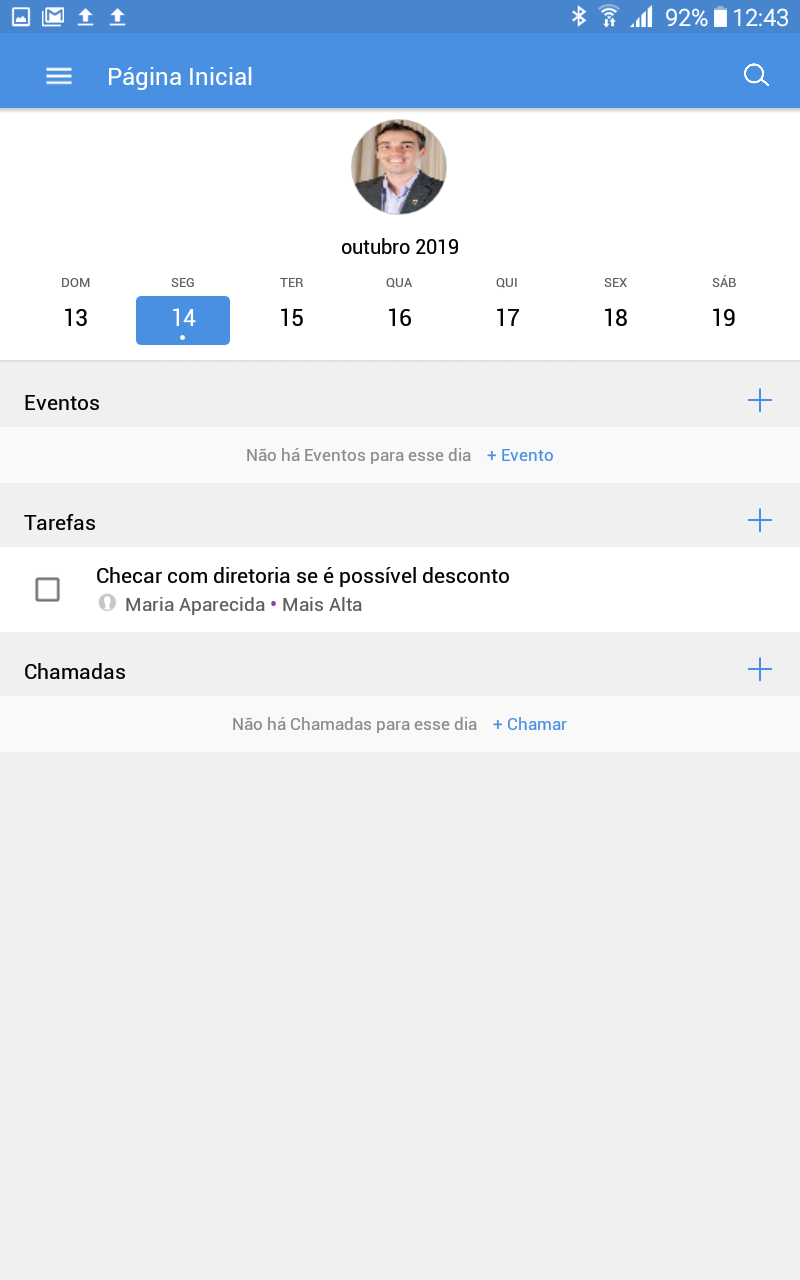This screenshot has width=800, height=1280.
Task: Tap the '+ Chamar' link
Action: [x=530, y=724]
